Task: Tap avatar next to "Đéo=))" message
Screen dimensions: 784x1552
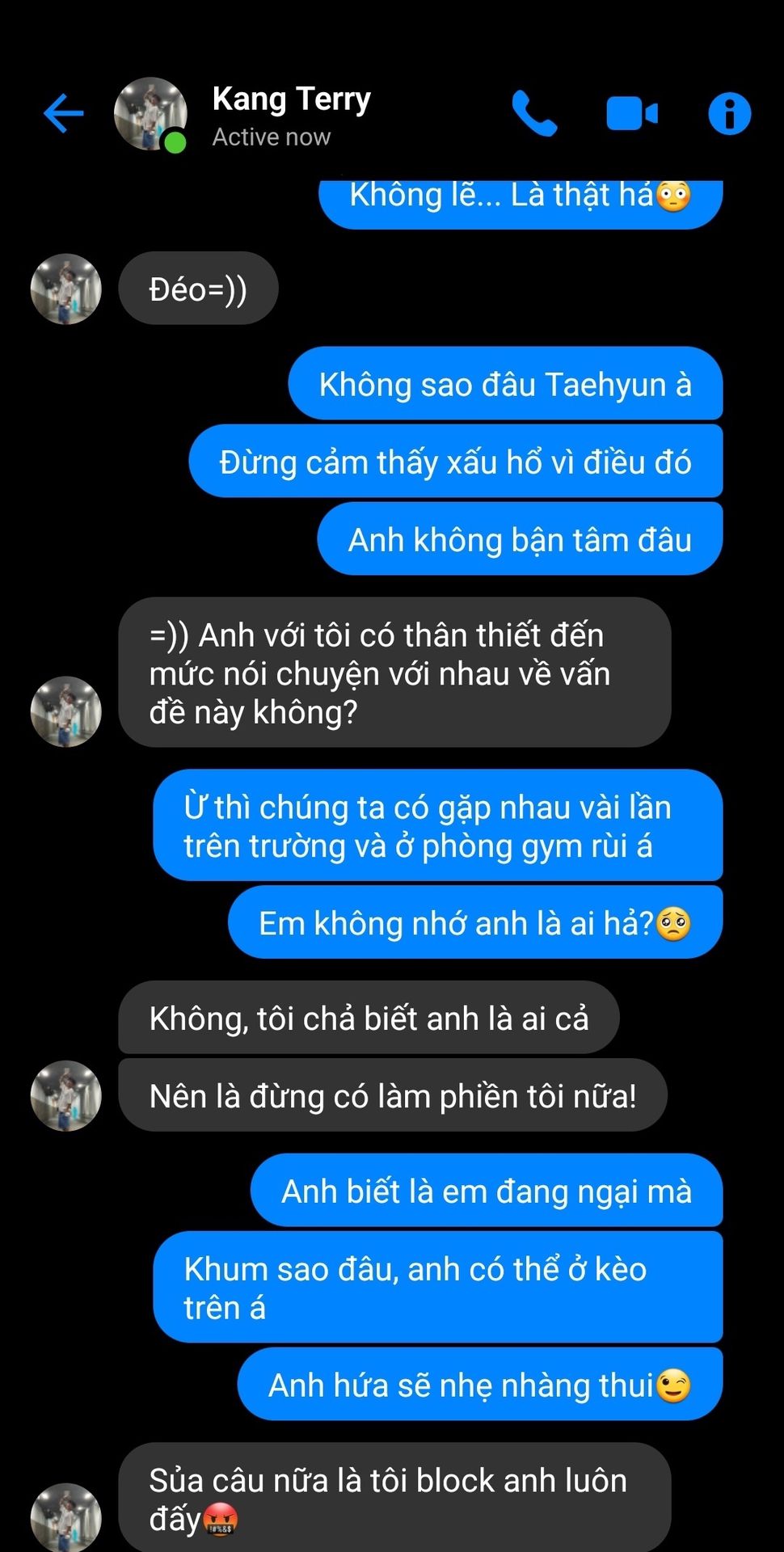Action: pyautogui.click(x=65, y=289)
